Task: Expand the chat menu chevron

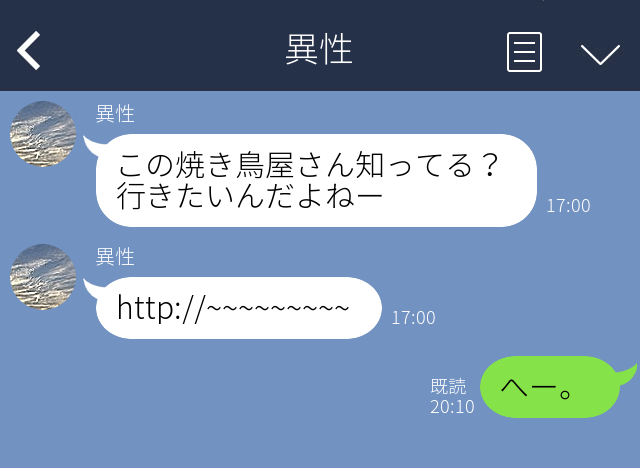Action: click(600, 53)
